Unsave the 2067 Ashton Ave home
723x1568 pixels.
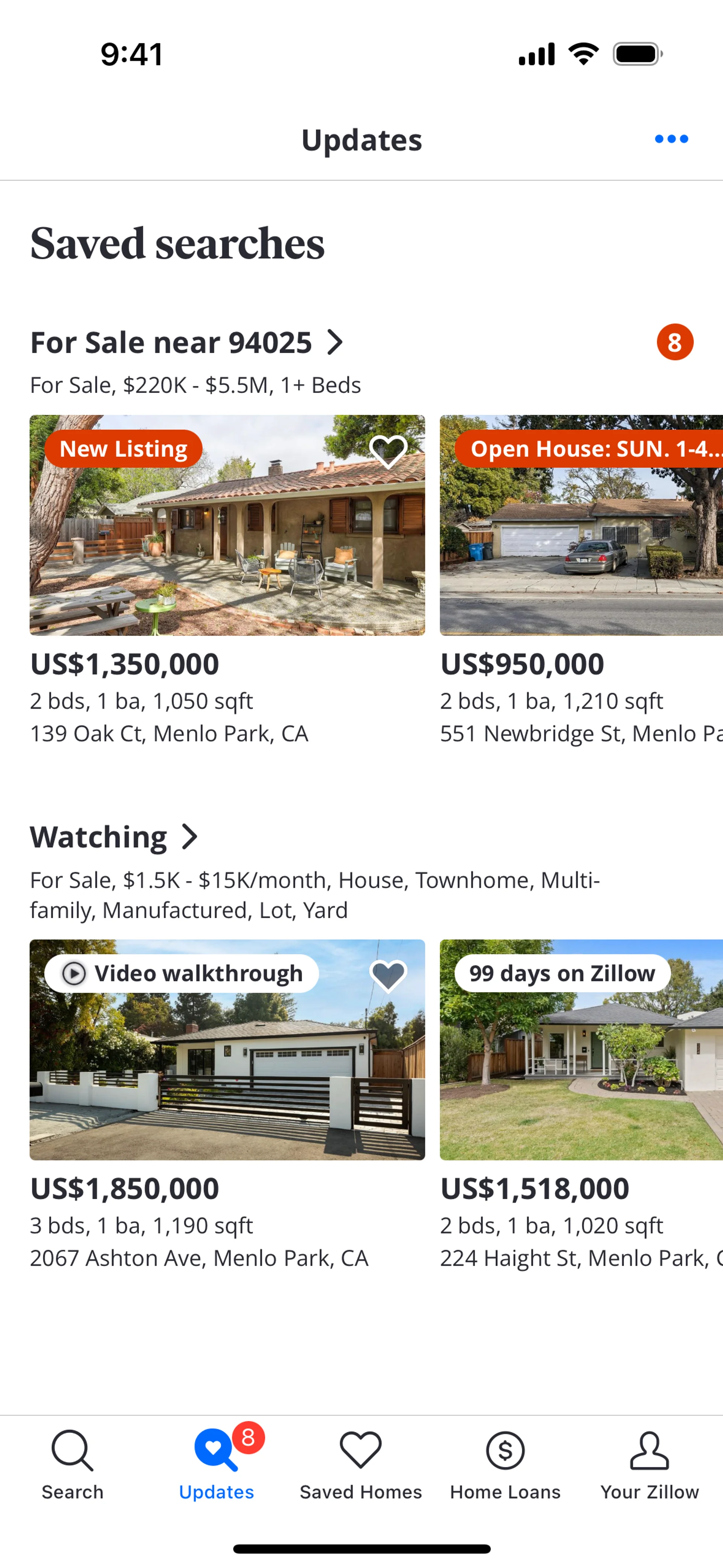(x=387, y=976)
